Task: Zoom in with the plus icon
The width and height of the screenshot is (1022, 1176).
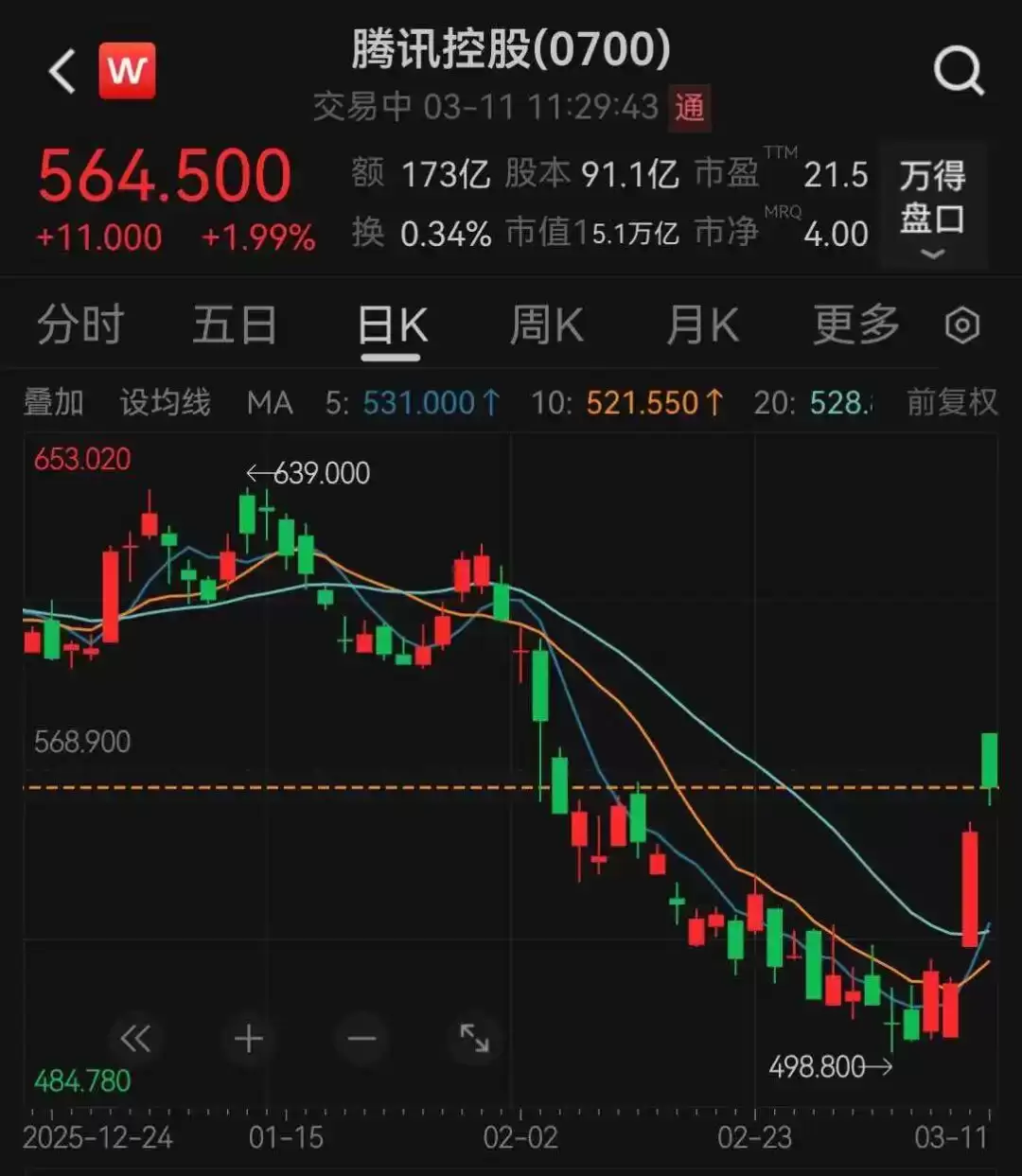Action: [249, 1038]
